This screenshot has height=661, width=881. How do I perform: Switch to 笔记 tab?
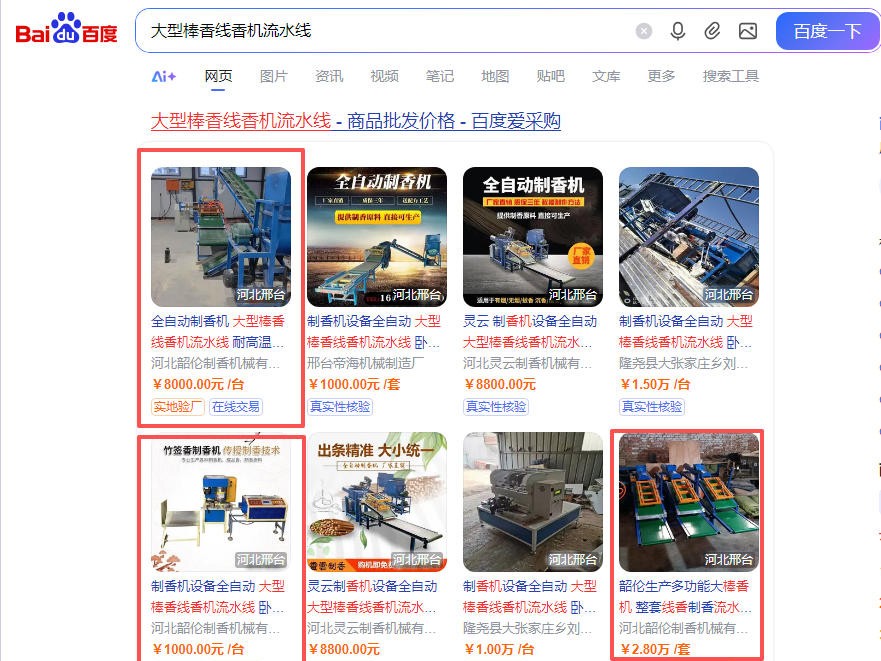[x=439, y=76]
